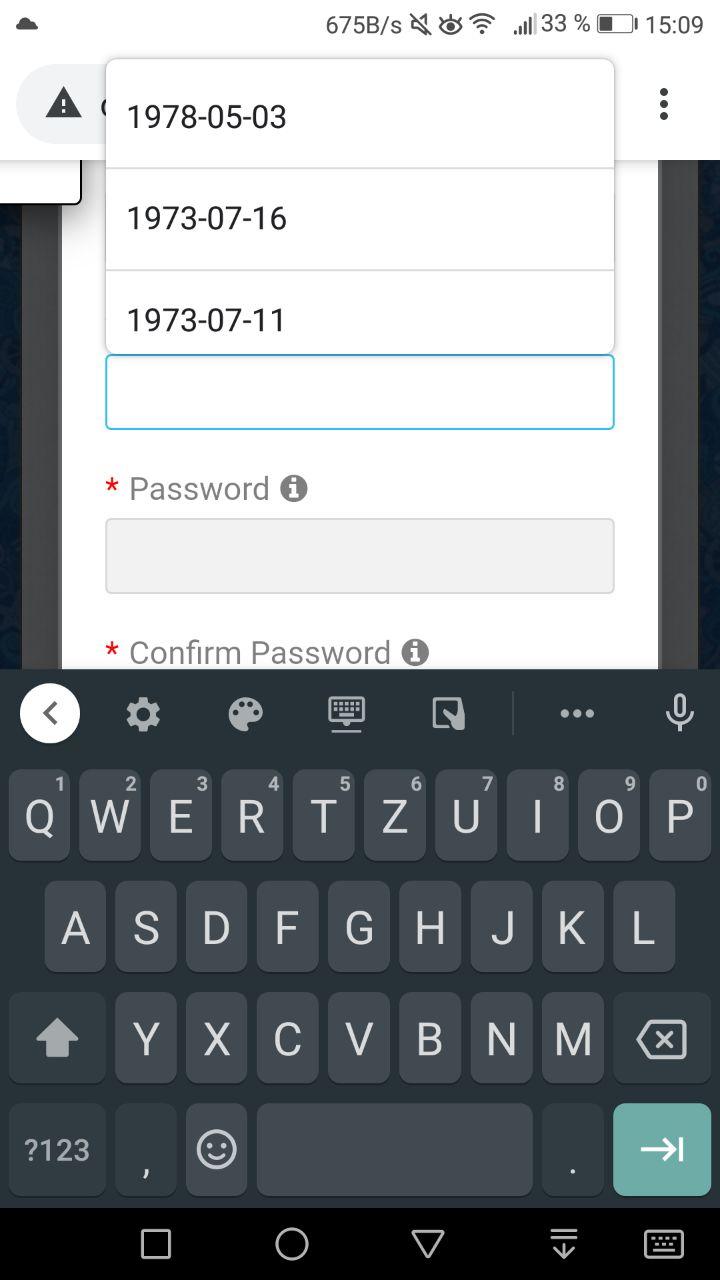Open the browser overflow menu
720x1280 pixels.
[x=663, y=104]
